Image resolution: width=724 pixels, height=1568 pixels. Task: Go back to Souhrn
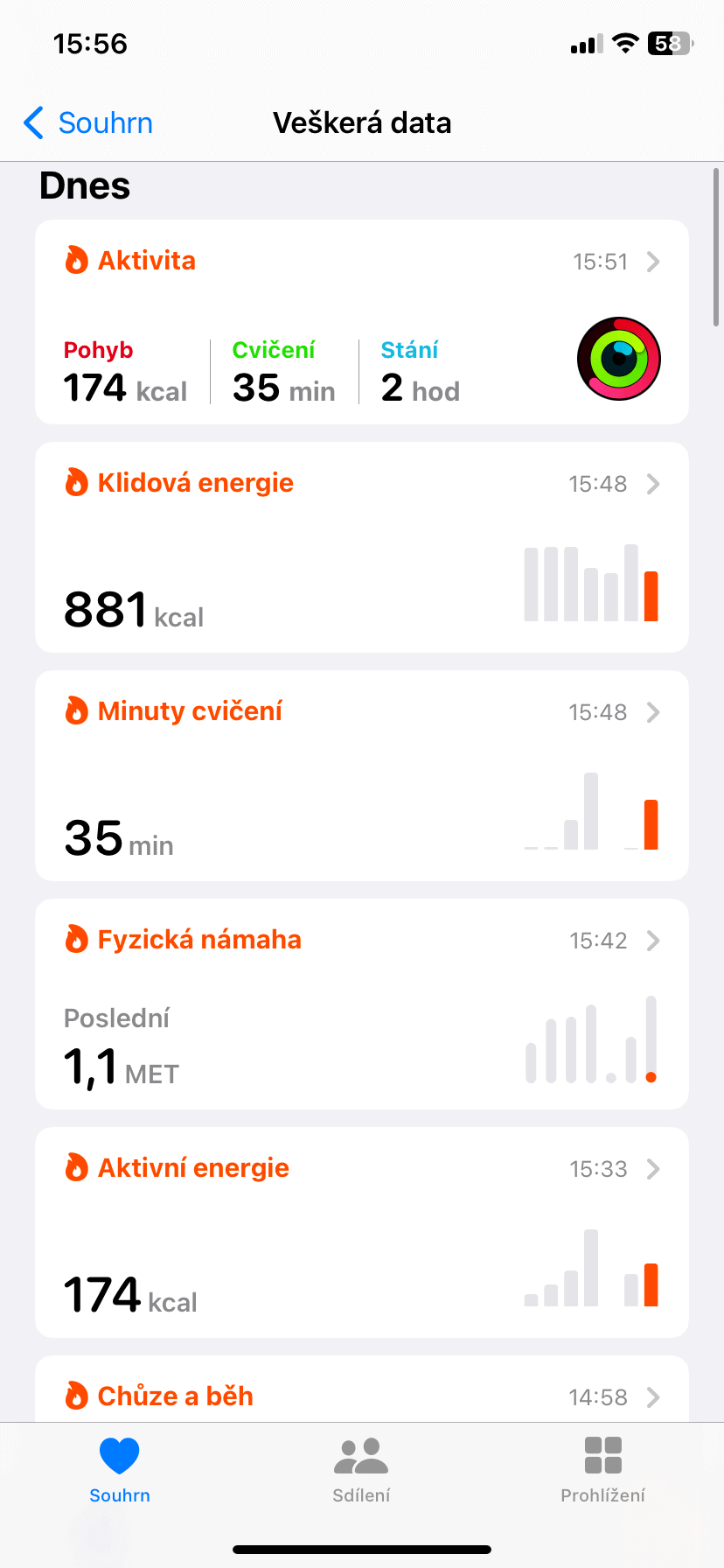point(88,123)
